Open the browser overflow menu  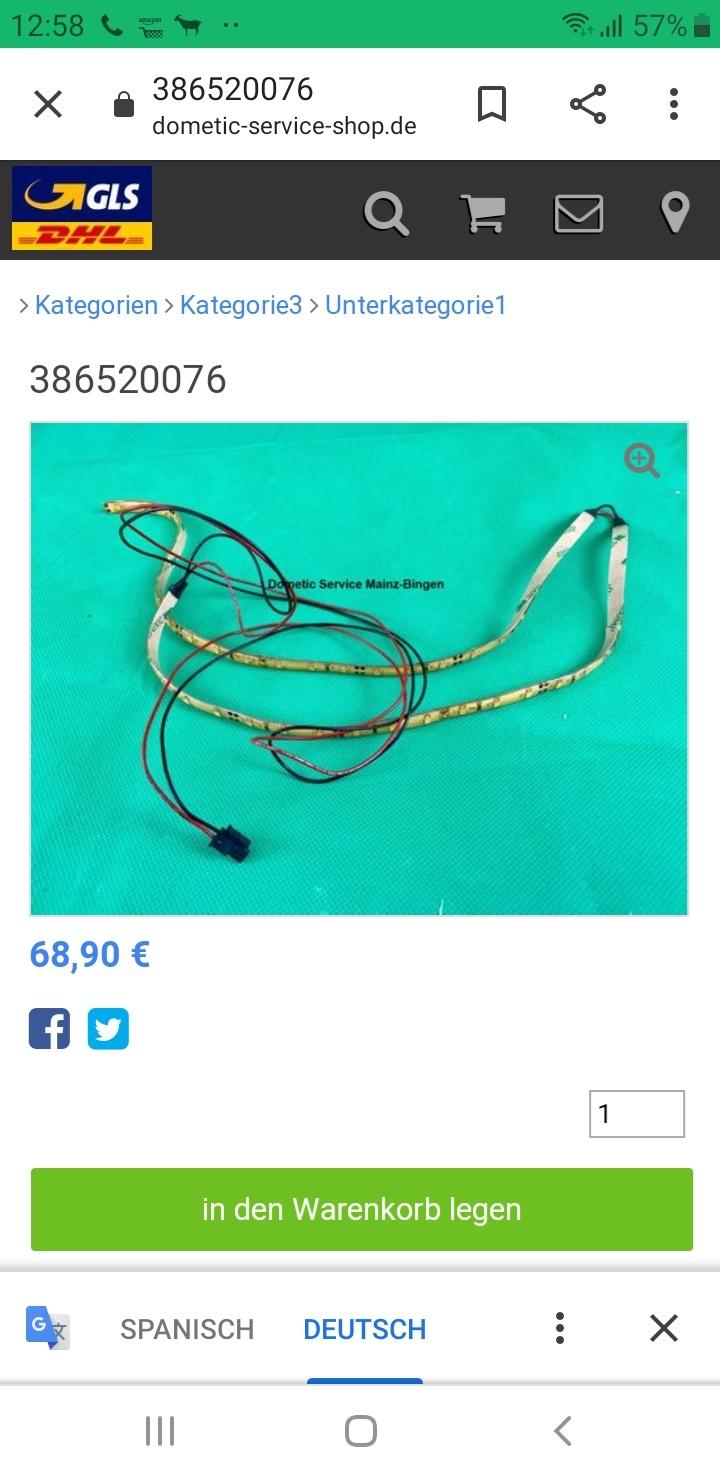click(674, 104)
